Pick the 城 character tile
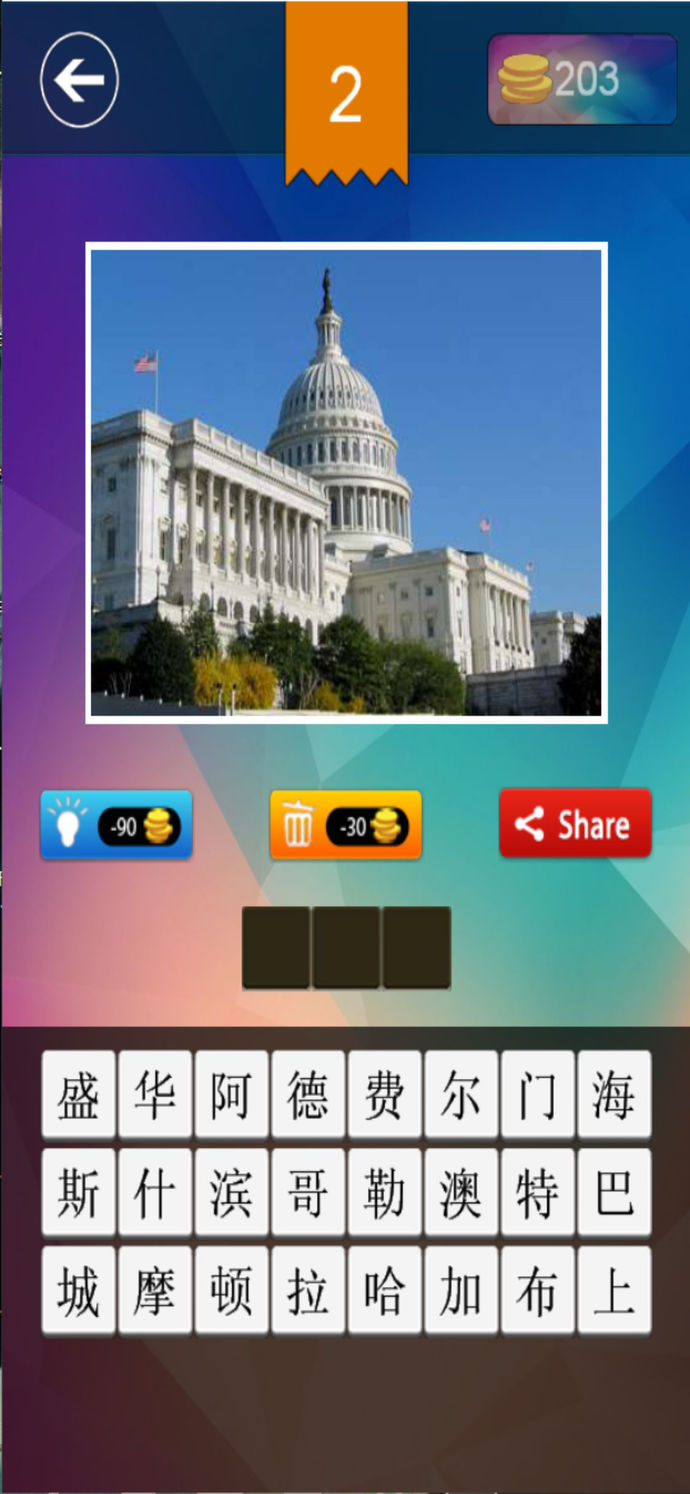 pos(78,1290)
